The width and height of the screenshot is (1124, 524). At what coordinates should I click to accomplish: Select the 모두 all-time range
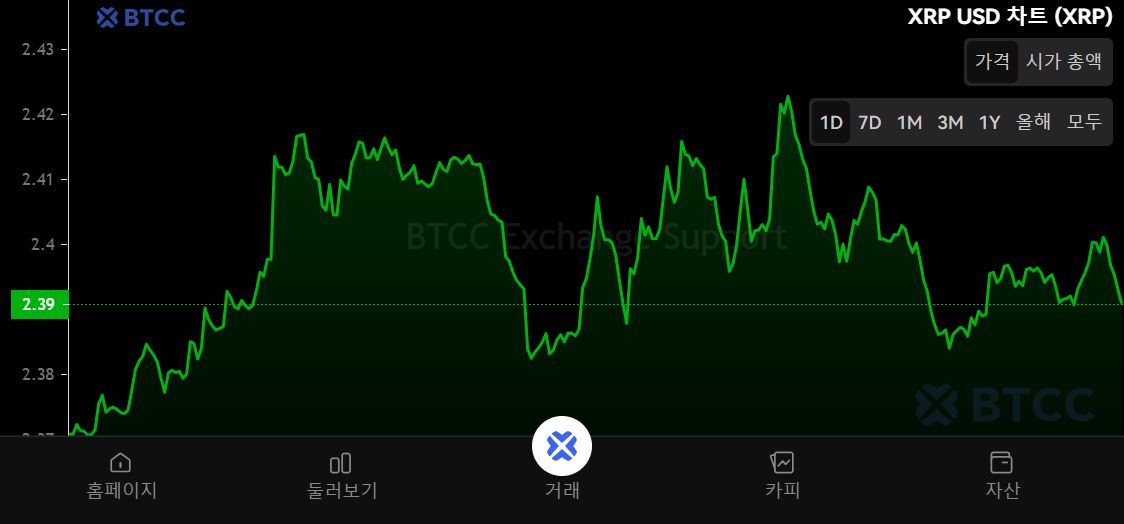pos(1084,122)
